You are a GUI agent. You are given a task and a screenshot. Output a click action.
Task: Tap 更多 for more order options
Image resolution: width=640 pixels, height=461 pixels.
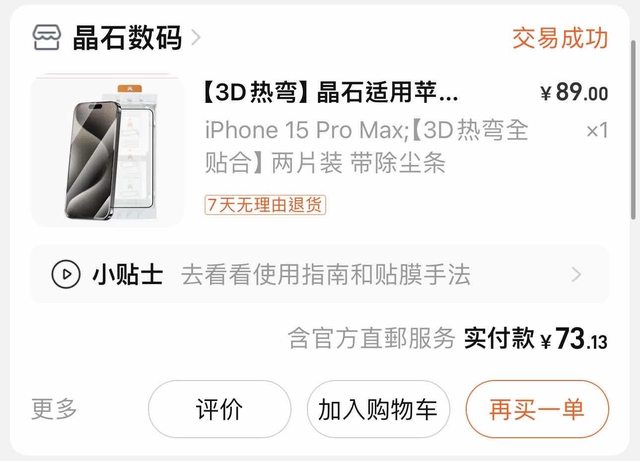[54, 409]
